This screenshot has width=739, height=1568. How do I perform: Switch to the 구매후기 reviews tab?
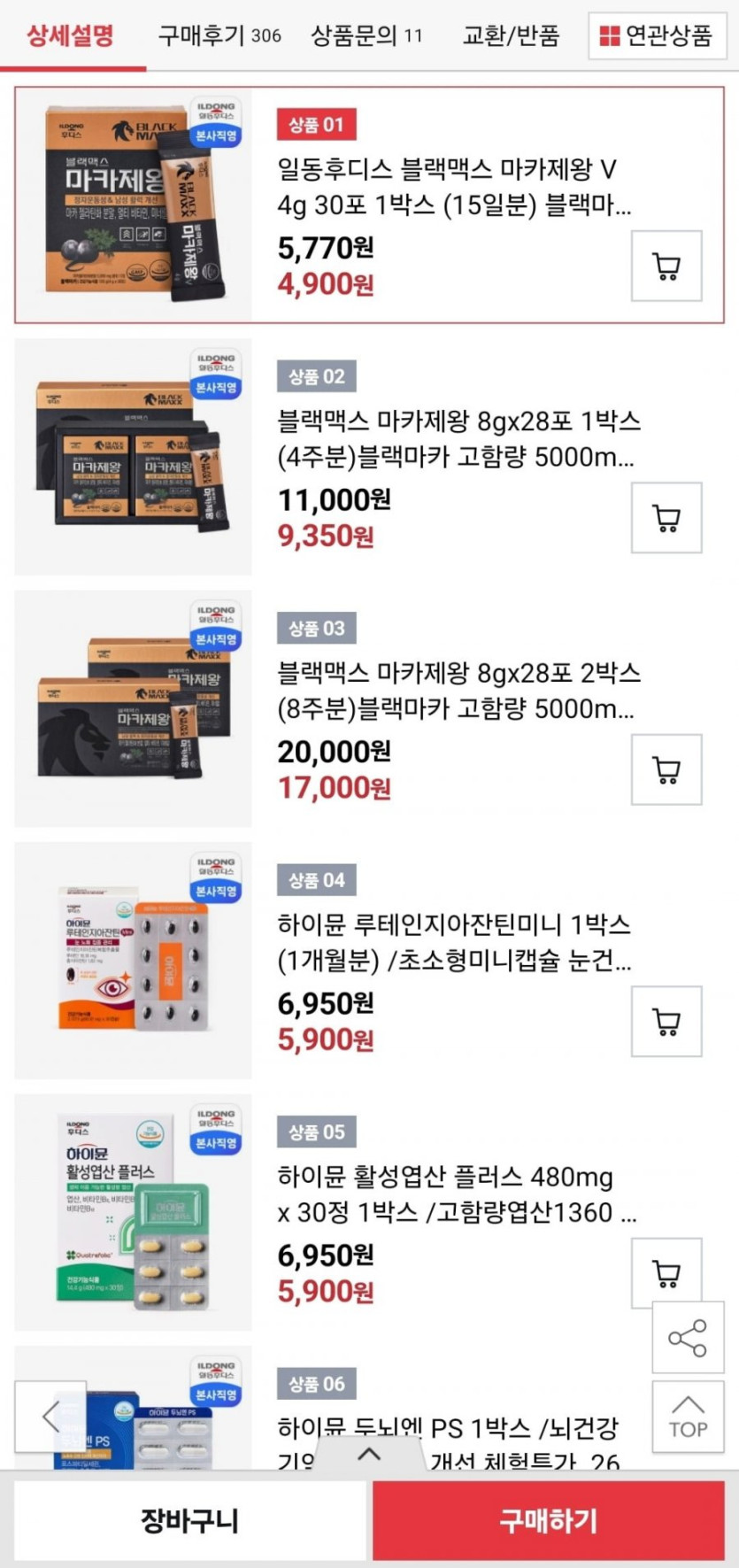(x=219, y=35)
